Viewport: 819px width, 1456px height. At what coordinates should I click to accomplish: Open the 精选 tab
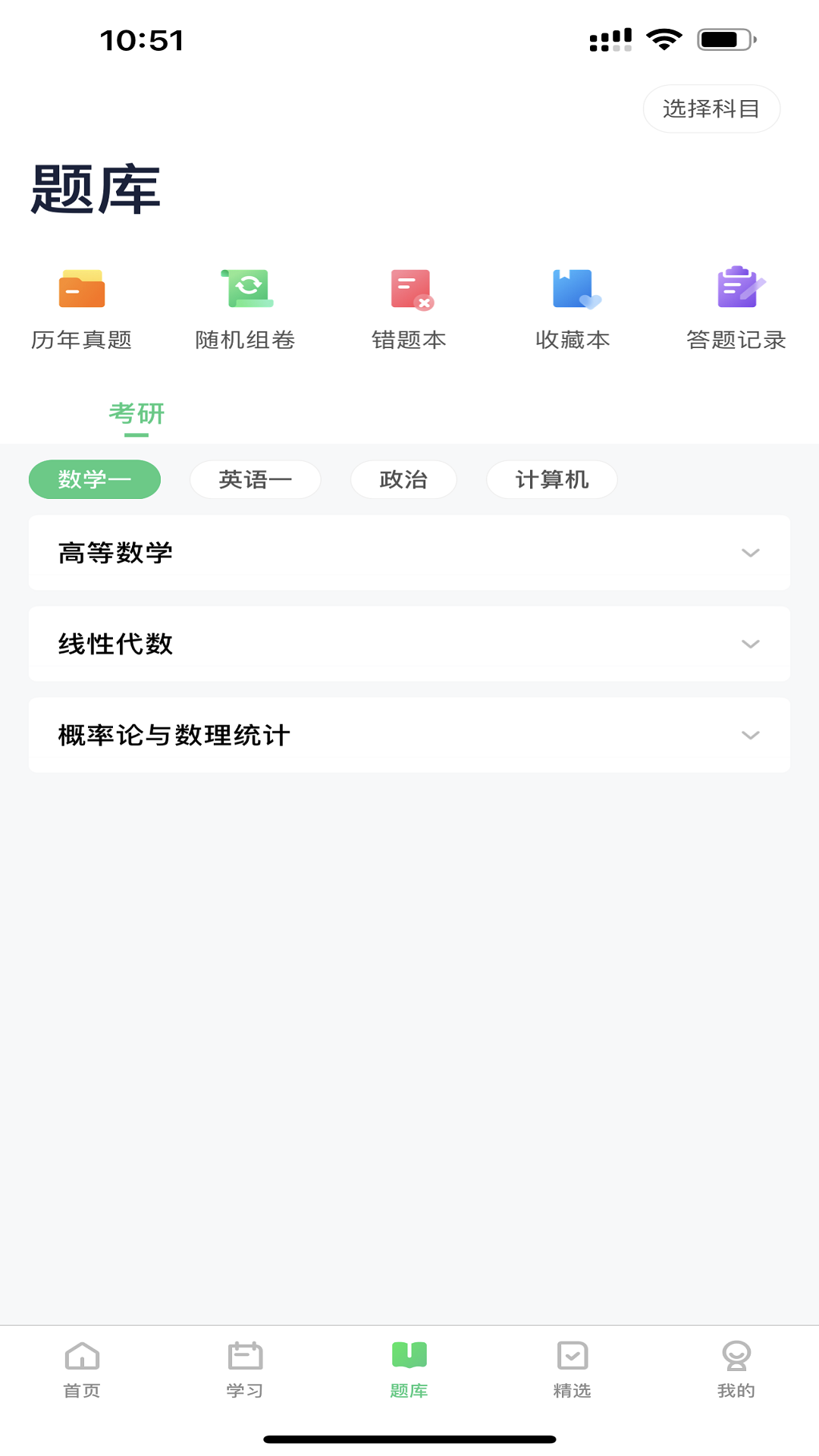click(x=573, y=1370)
